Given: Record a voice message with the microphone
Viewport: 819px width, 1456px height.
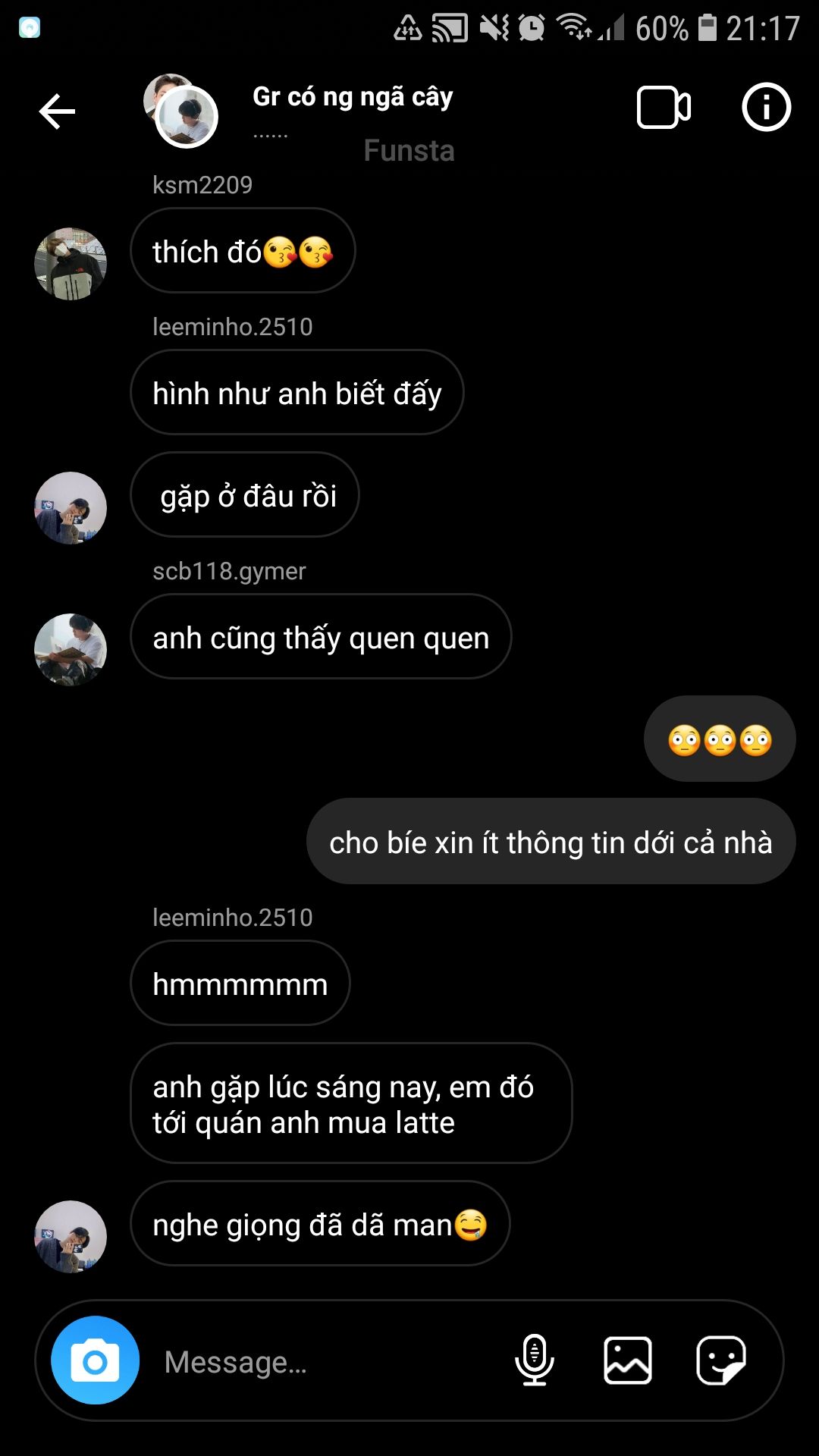Looking at the screenshot, I should [535, 1360].
